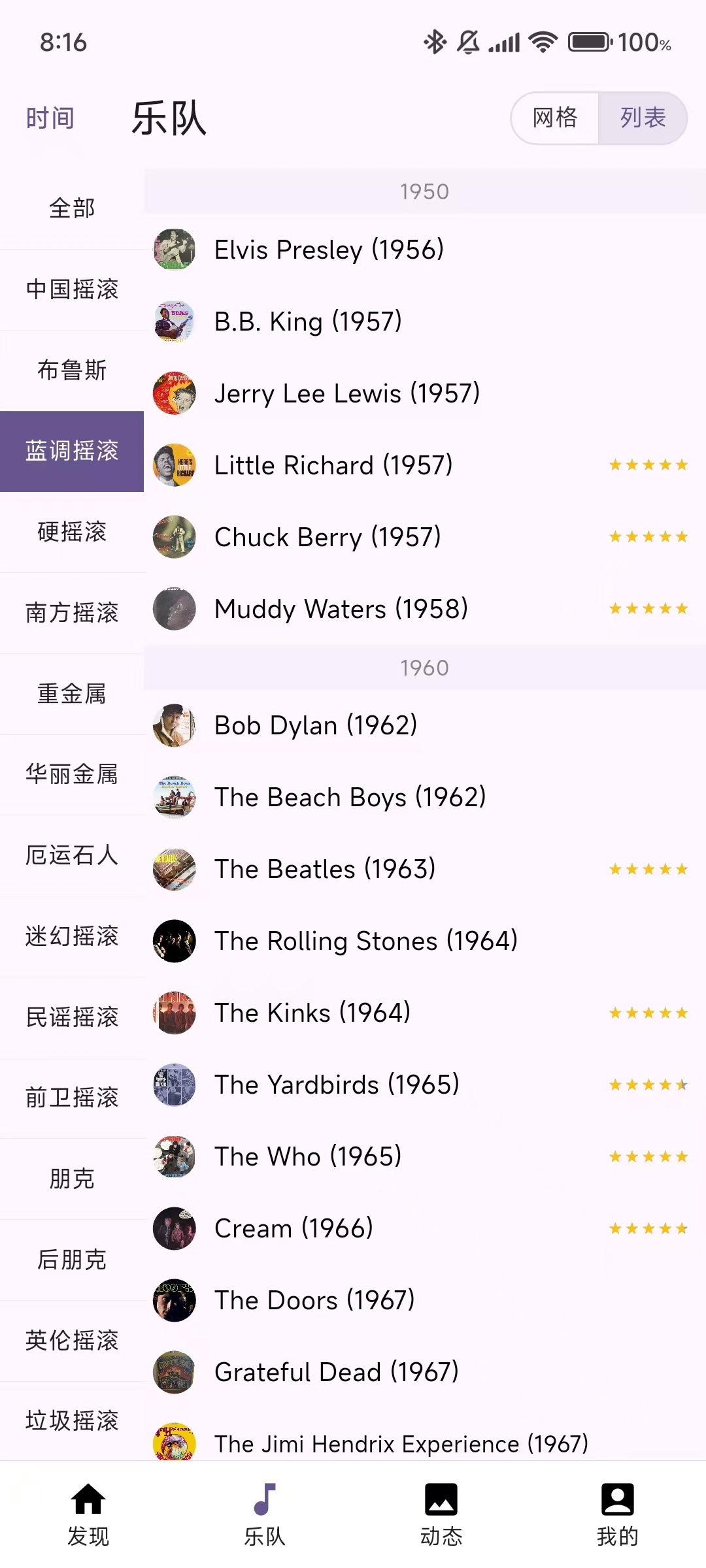Select the 全部 genre filter
706x1568 pixels.
pos(71,208)
